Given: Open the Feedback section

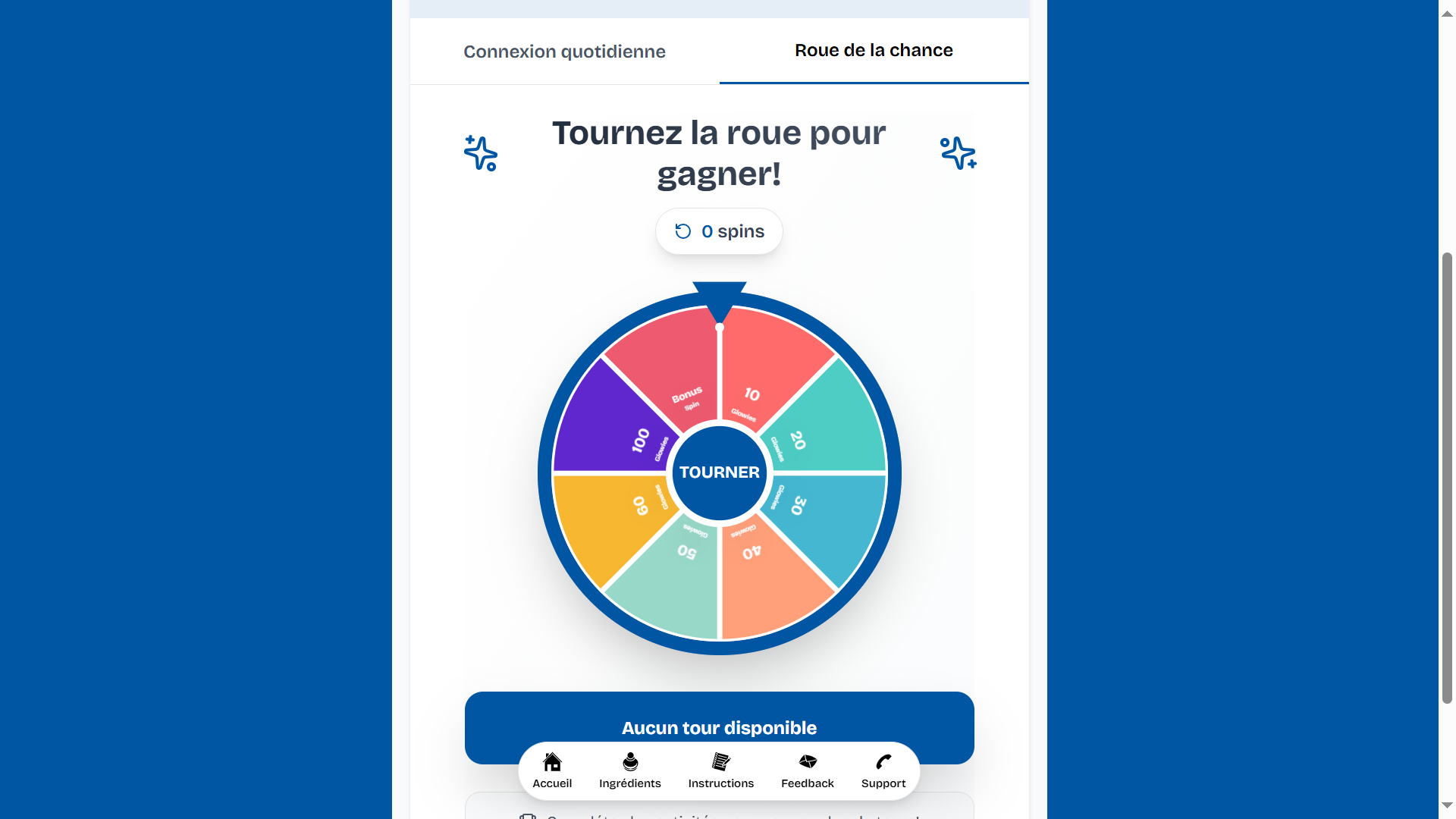Looking at the screenshot, I should [807, 770].
